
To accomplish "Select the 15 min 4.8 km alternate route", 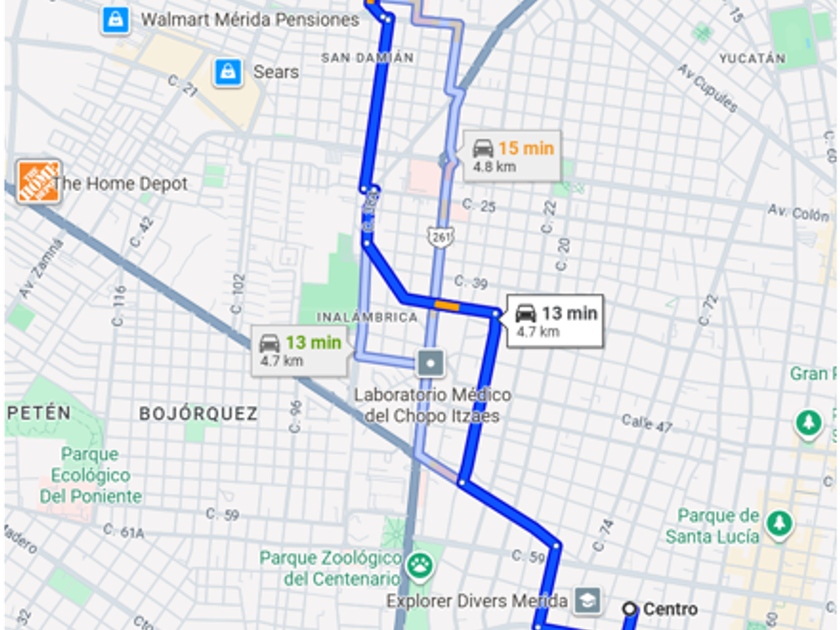I will 511,156.
